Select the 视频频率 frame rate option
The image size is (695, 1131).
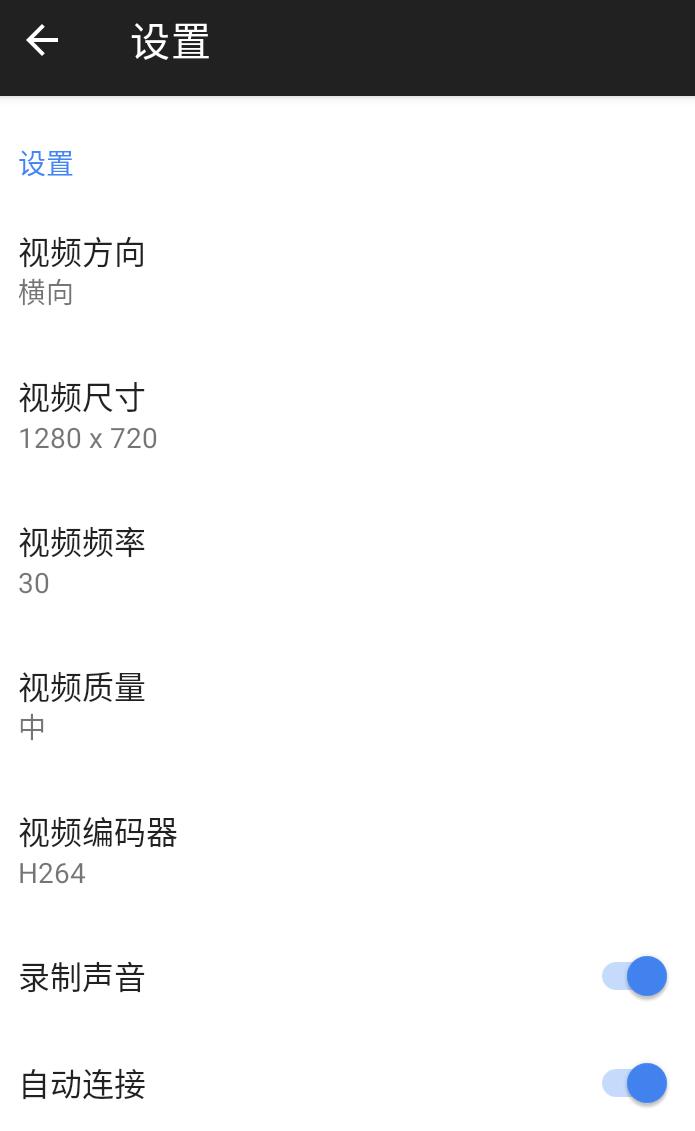click(82, 561)
